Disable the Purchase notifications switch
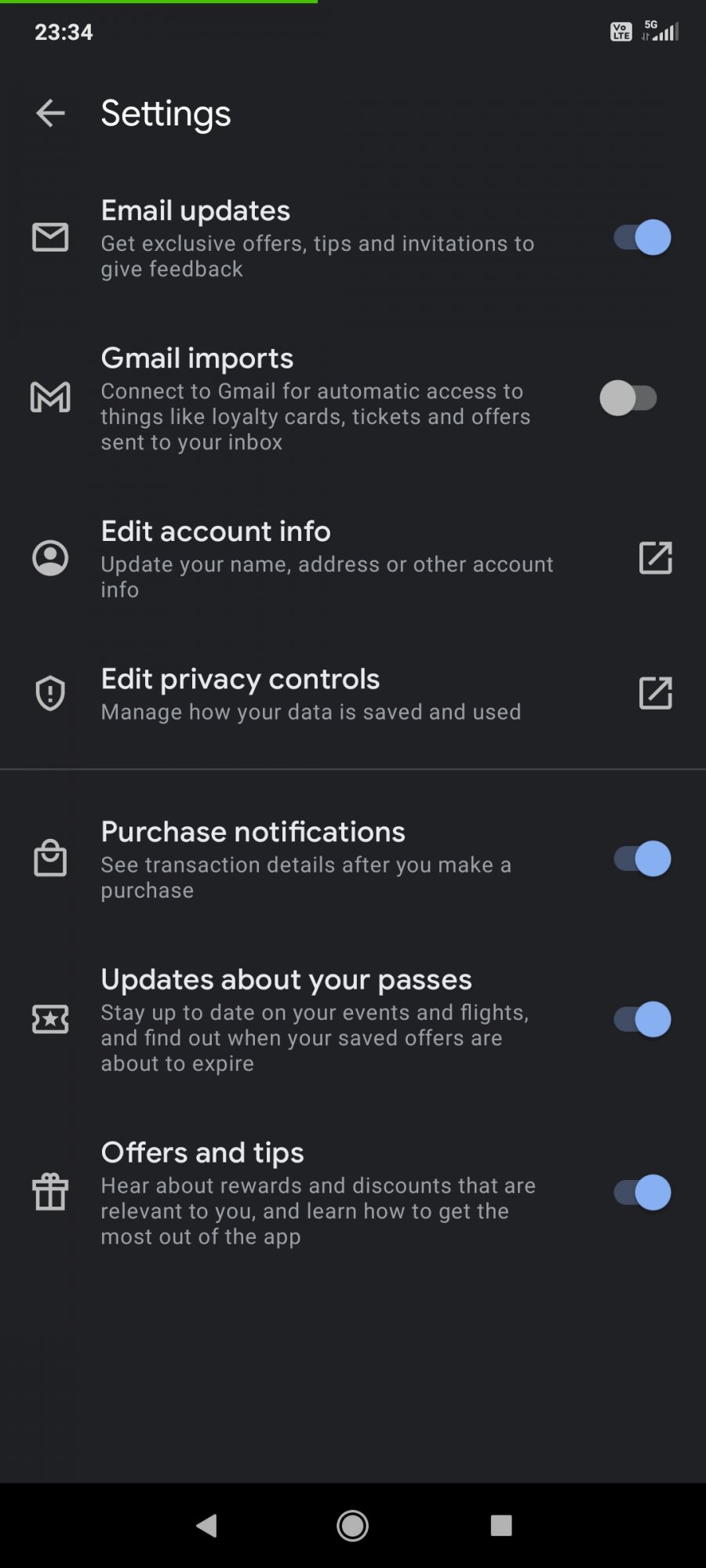Viewport: 706px width, 1568px height. coord(642,858)
